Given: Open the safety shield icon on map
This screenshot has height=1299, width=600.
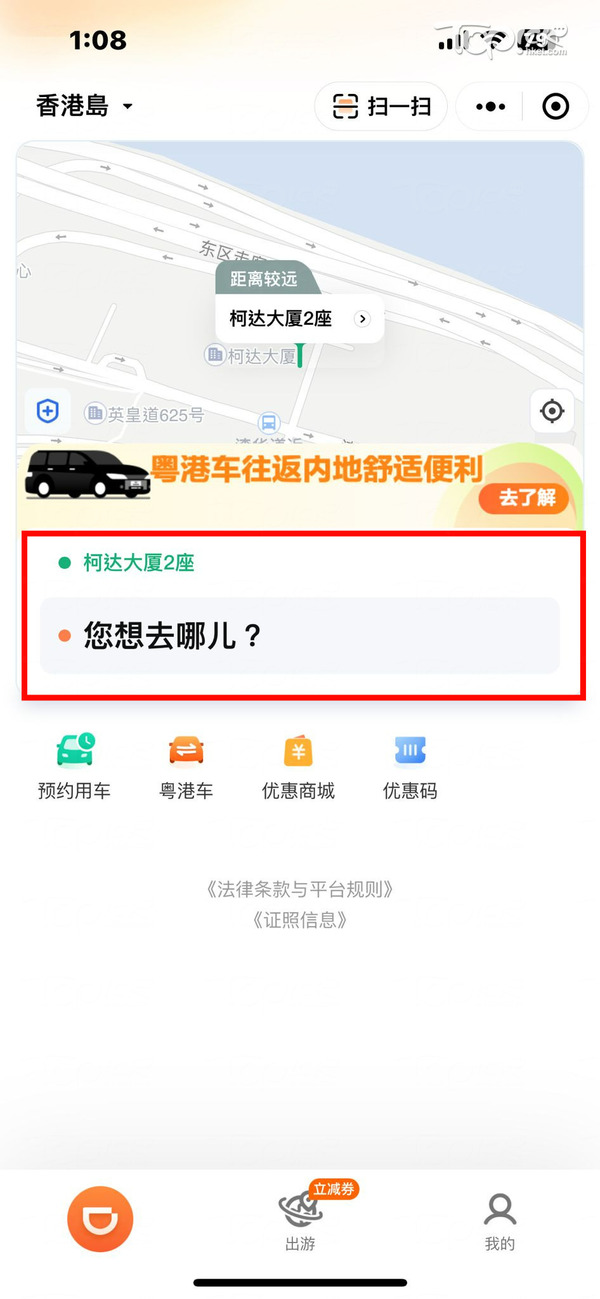Looking at the screenshot, I should [x=48, y=410].
